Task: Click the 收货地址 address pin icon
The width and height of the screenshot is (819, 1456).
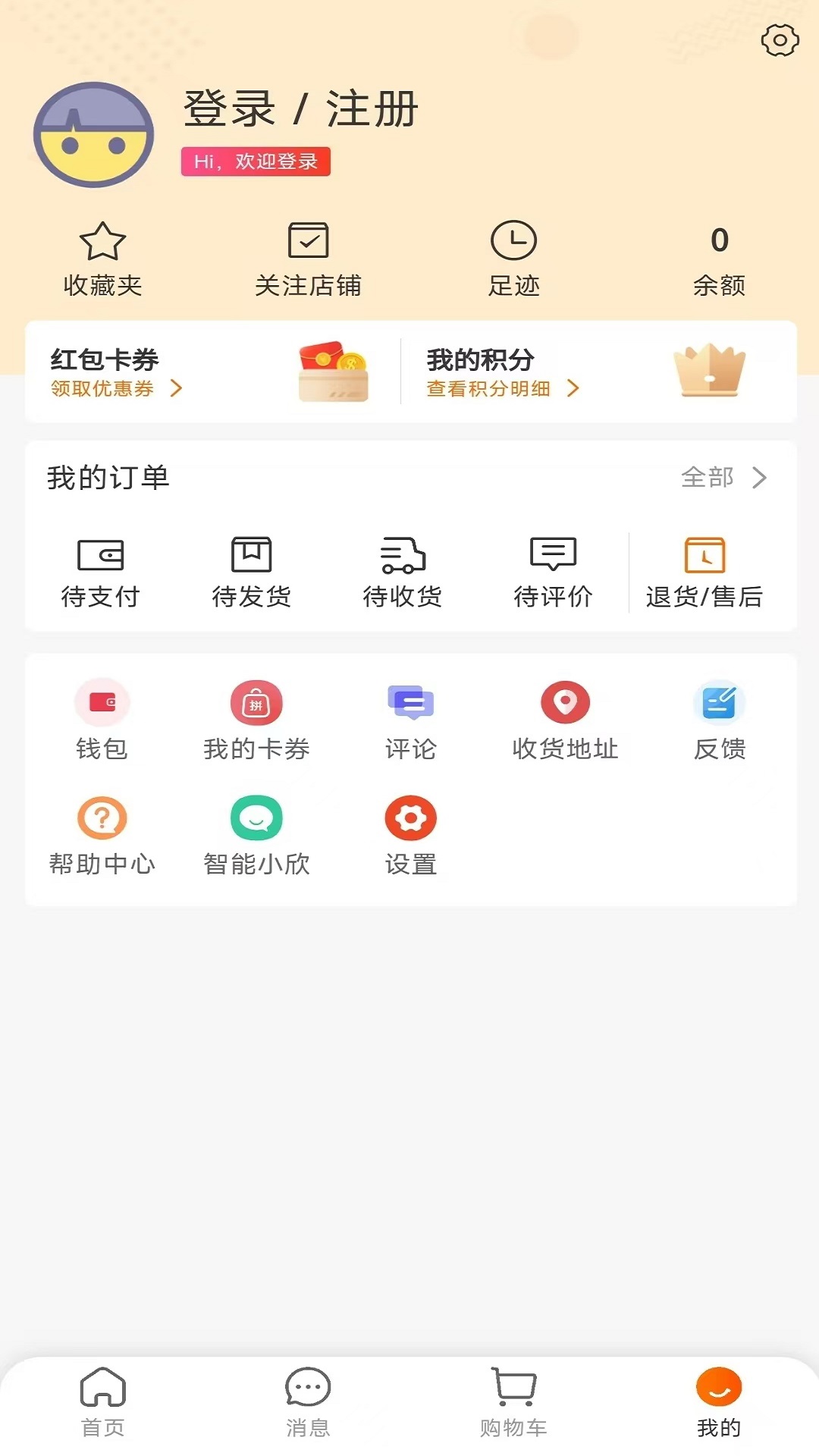Action: pyautogui.click(x=565, y=703)
